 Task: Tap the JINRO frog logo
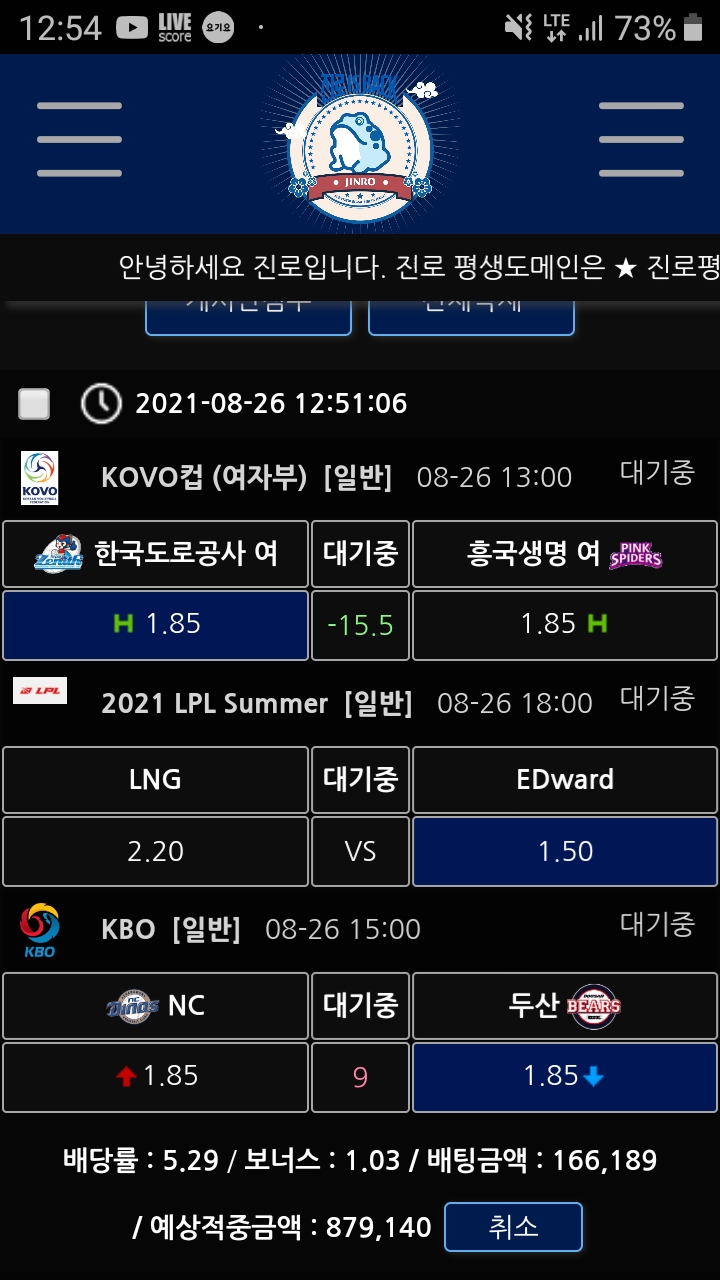click(x=359, y=145)
